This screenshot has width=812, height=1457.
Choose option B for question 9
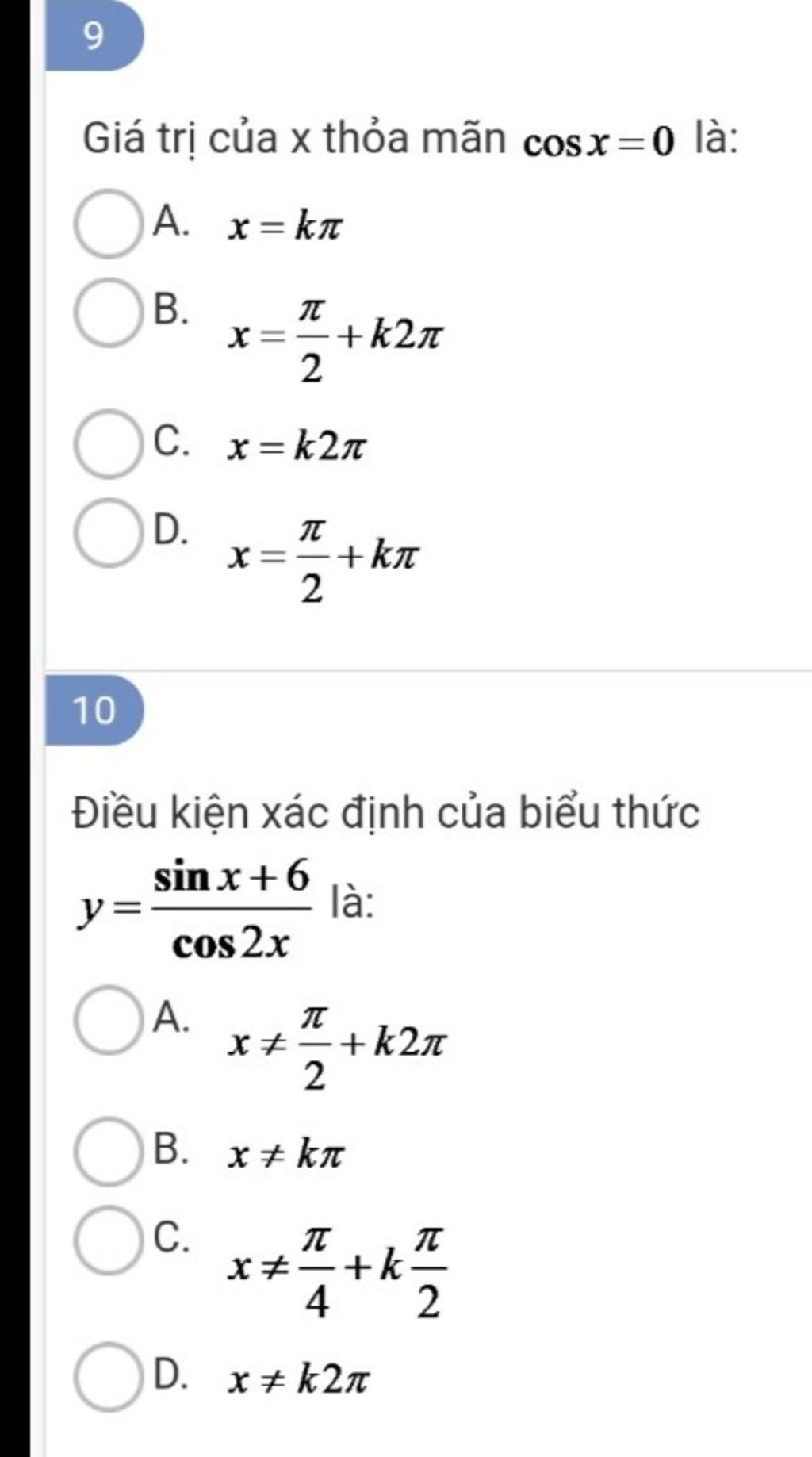(106, 312)
